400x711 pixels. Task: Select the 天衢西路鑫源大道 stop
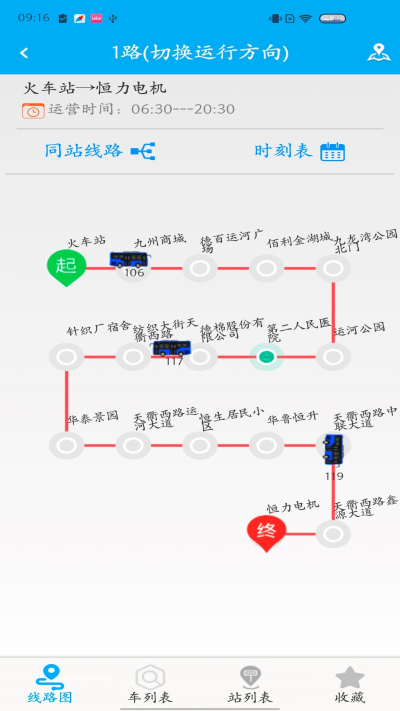[x=333, y=534]
